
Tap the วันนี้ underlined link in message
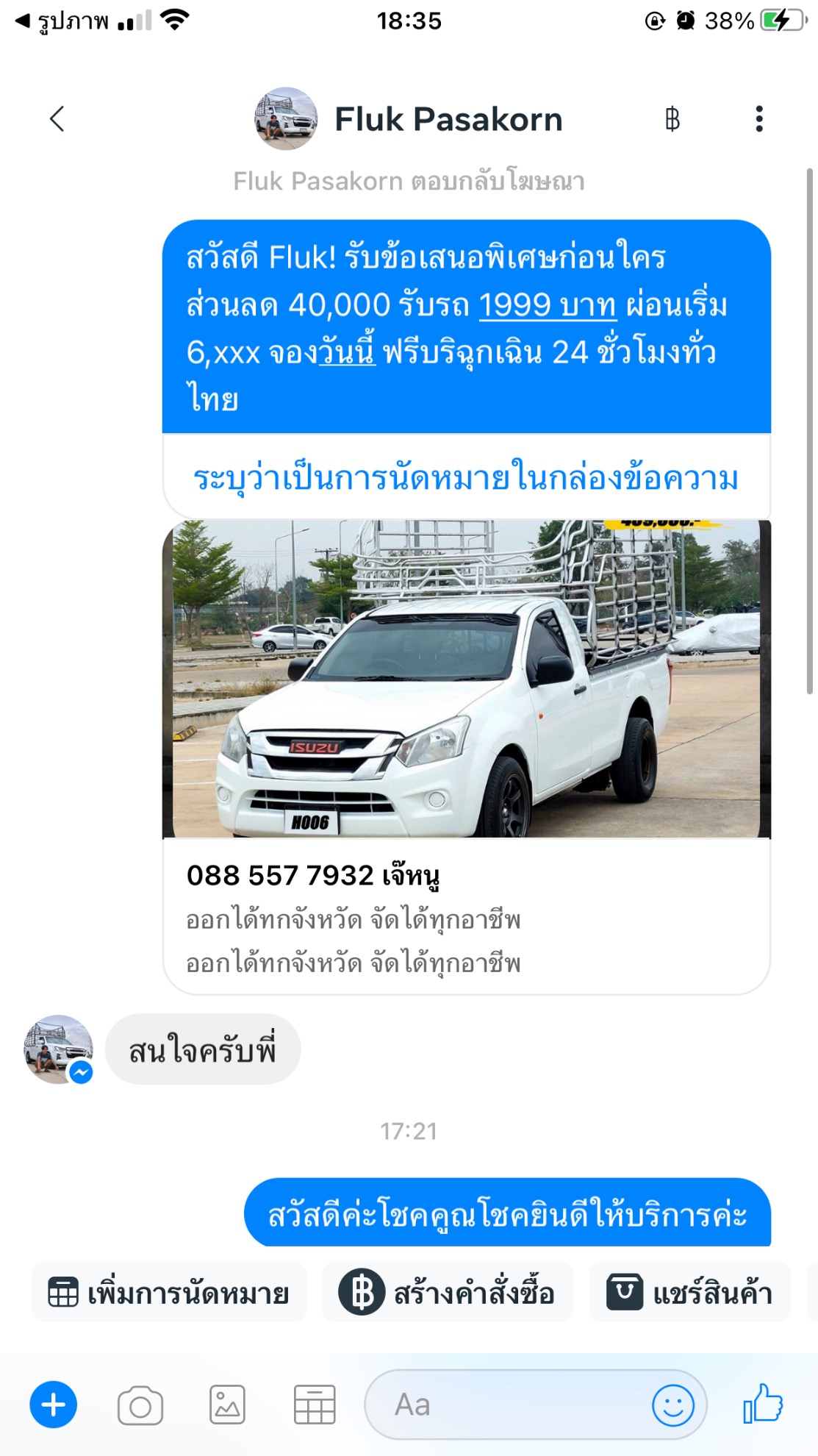click(347, 352)
